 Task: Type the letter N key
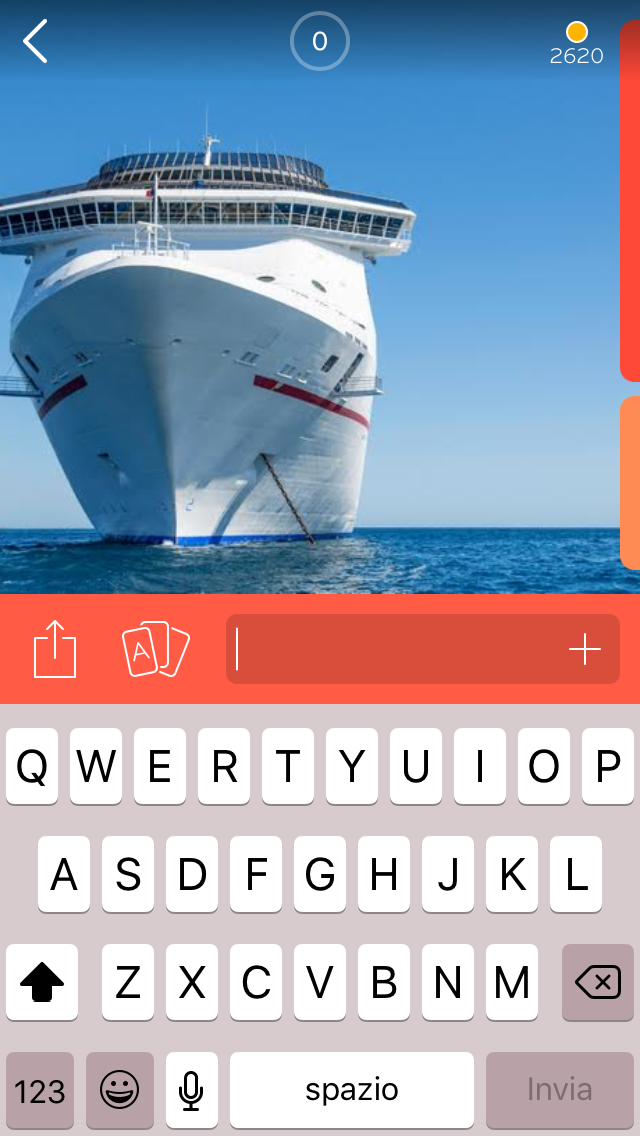(x=448, y=982)
